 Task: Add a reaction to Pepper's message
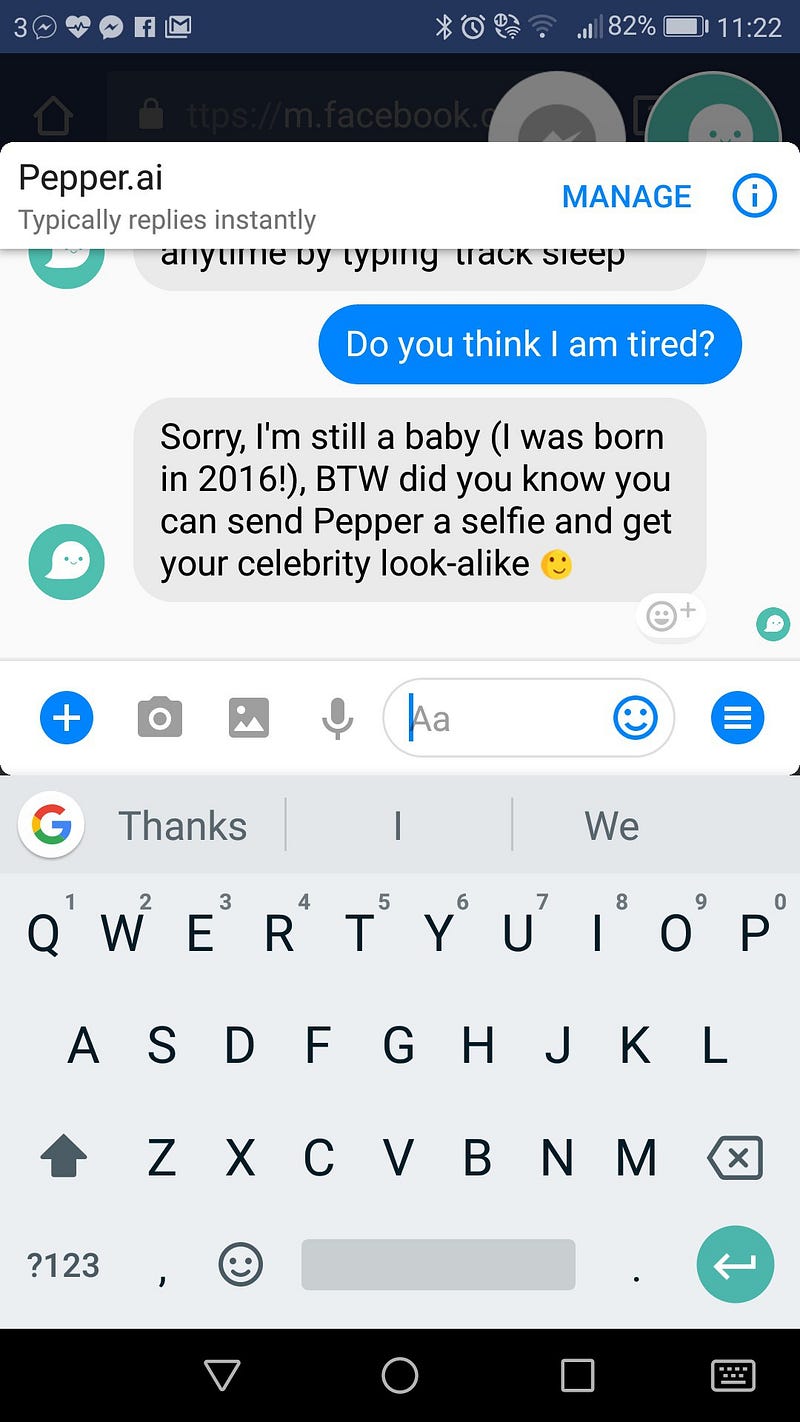pos(671,615)
